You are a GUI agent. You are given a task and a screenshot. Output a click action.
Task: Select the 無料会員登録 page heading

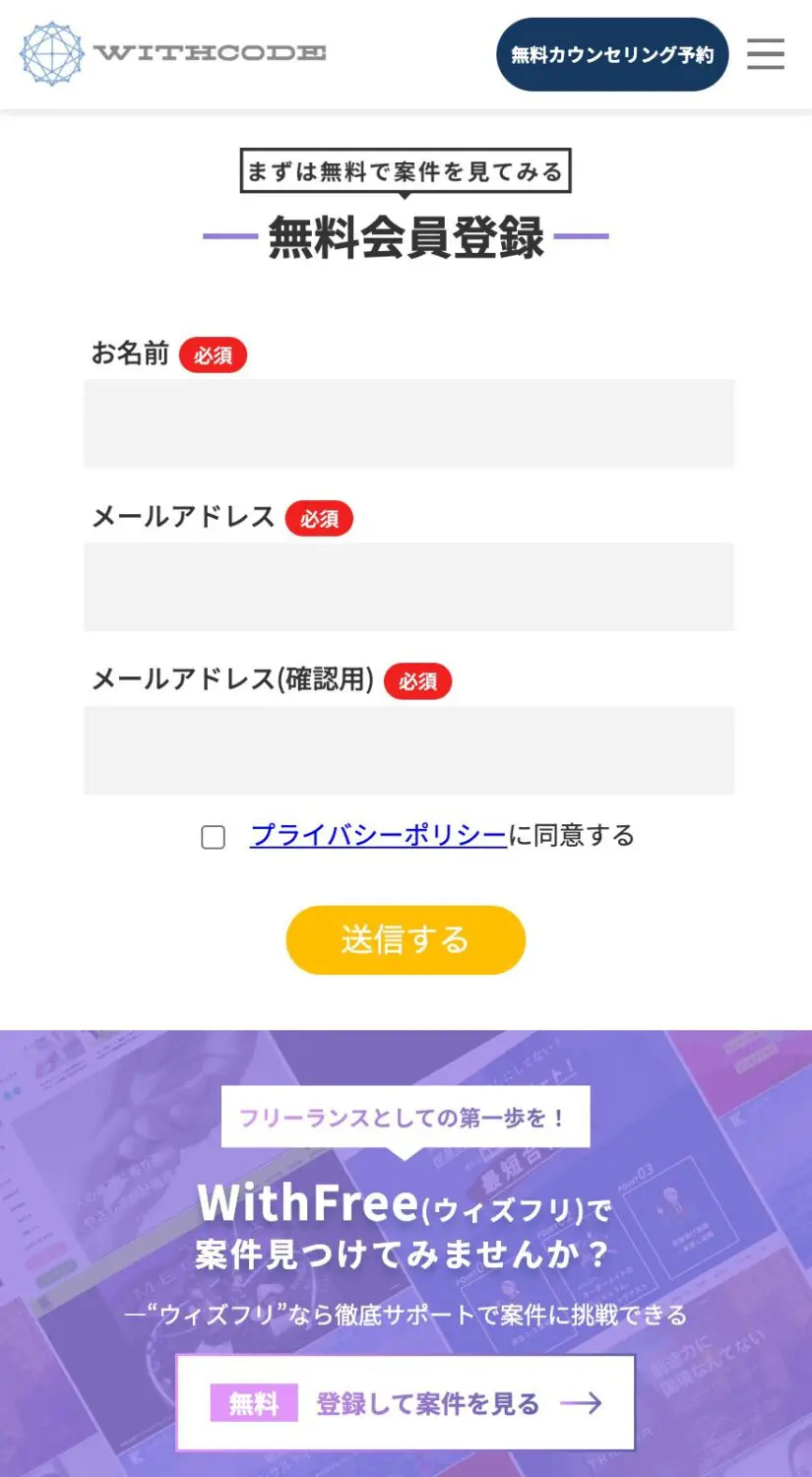406,236
